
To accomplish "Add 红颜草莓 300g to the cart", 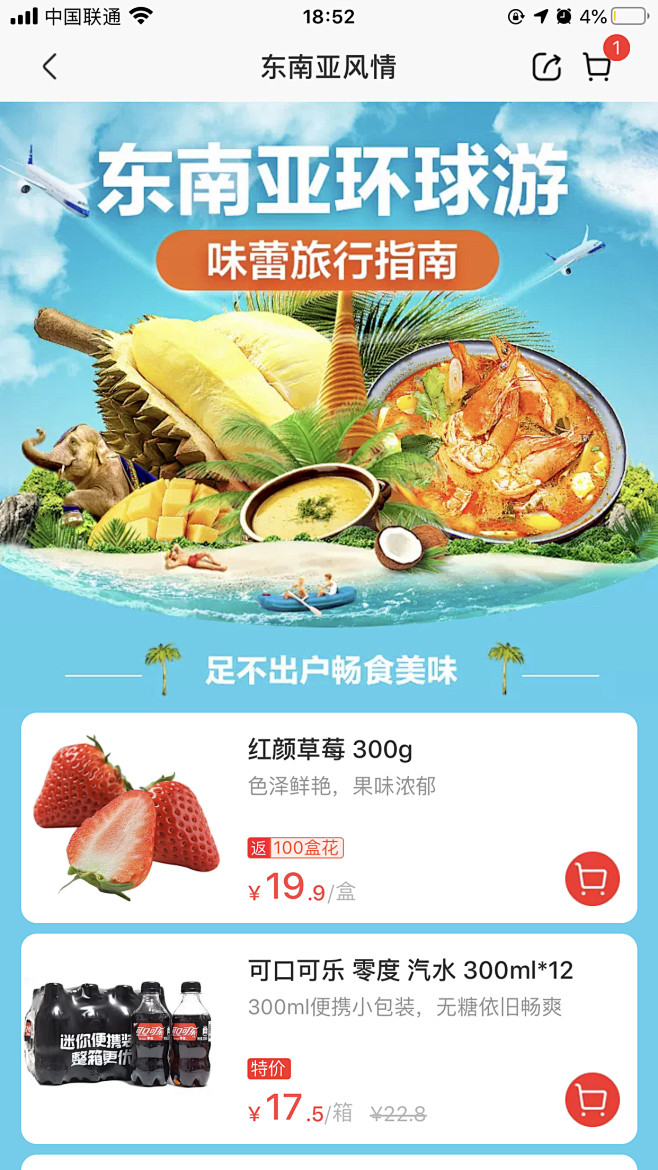I will point(592,879).
